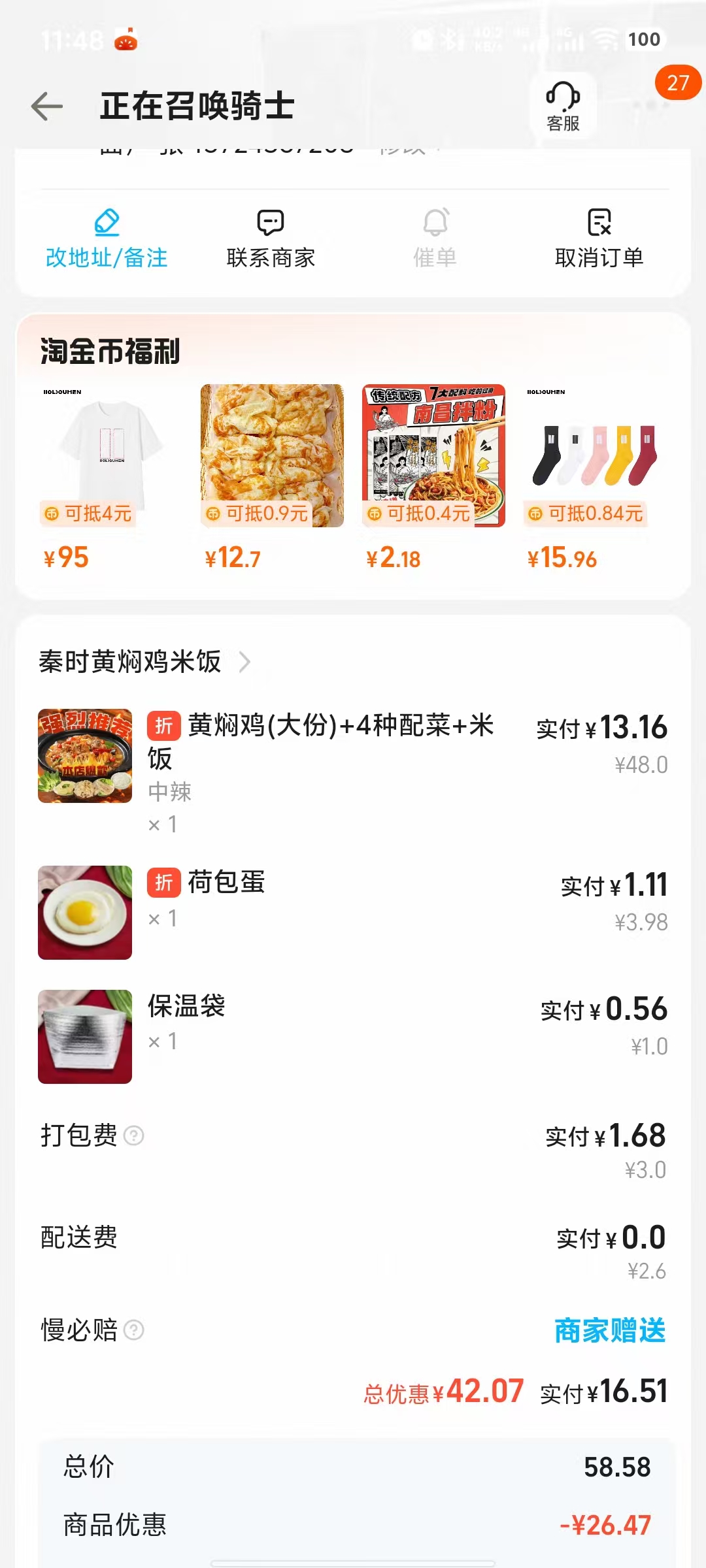Show 慢必赔 help info
This screenshot has height=1568, width=706.
click(x=134, y=1330)
